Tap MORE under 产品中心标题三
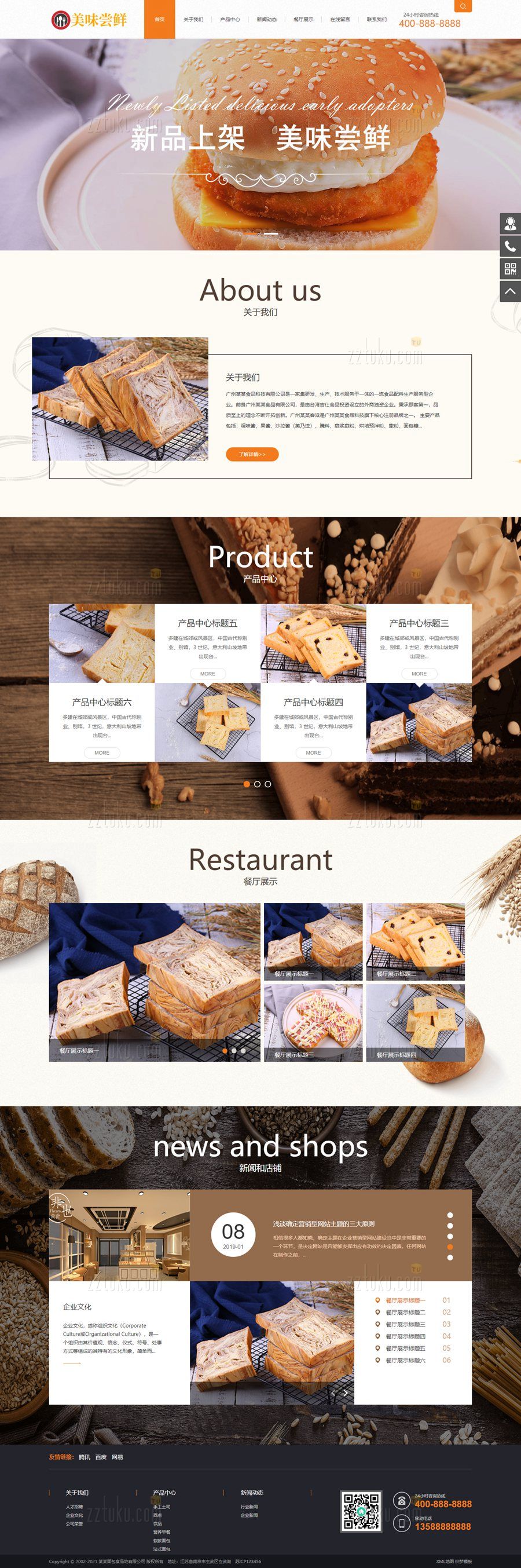 419,674
